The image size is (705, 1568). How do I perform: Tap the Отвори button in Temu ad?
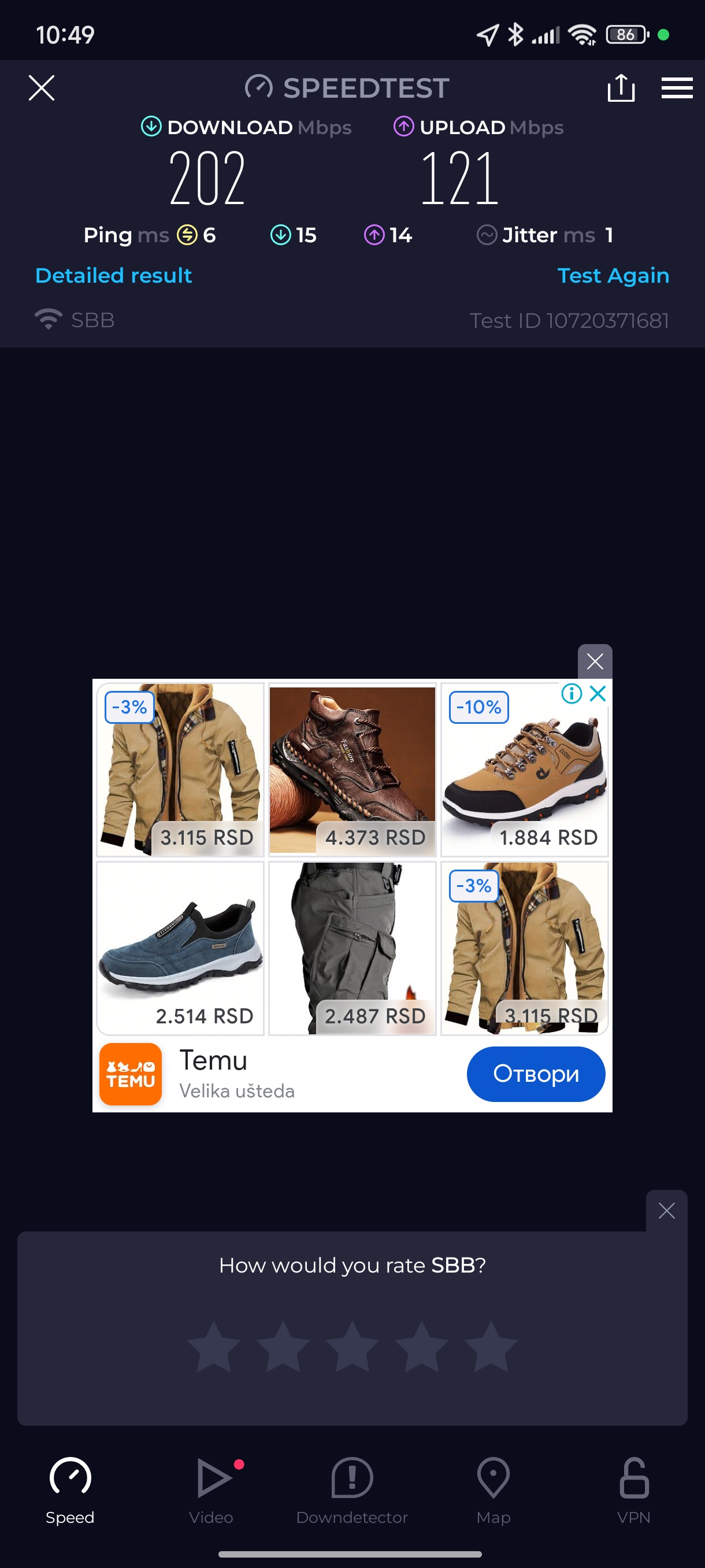[535, 1074]
